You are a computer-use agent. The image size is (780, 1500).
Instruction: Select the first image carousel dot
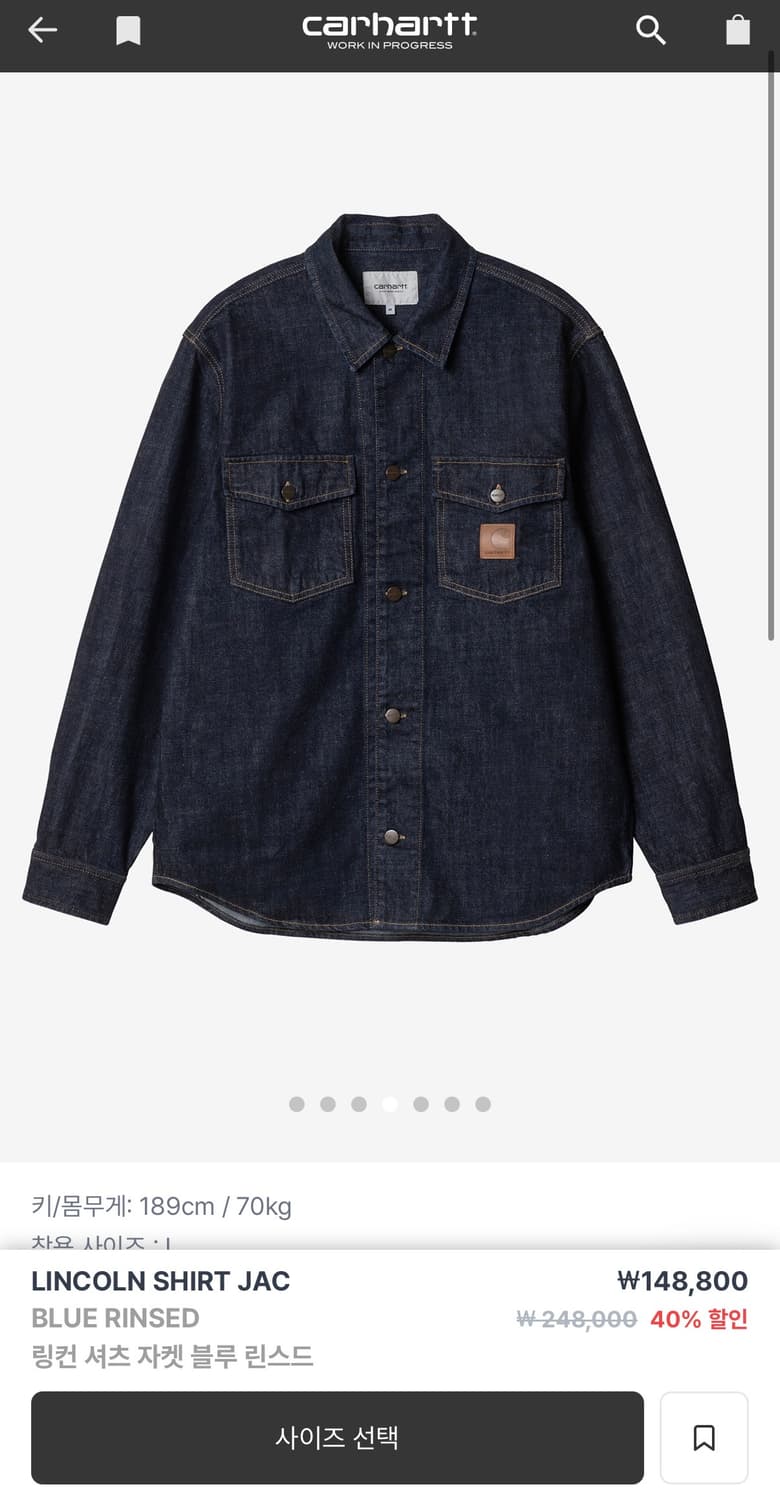[x=297, y=1104]
